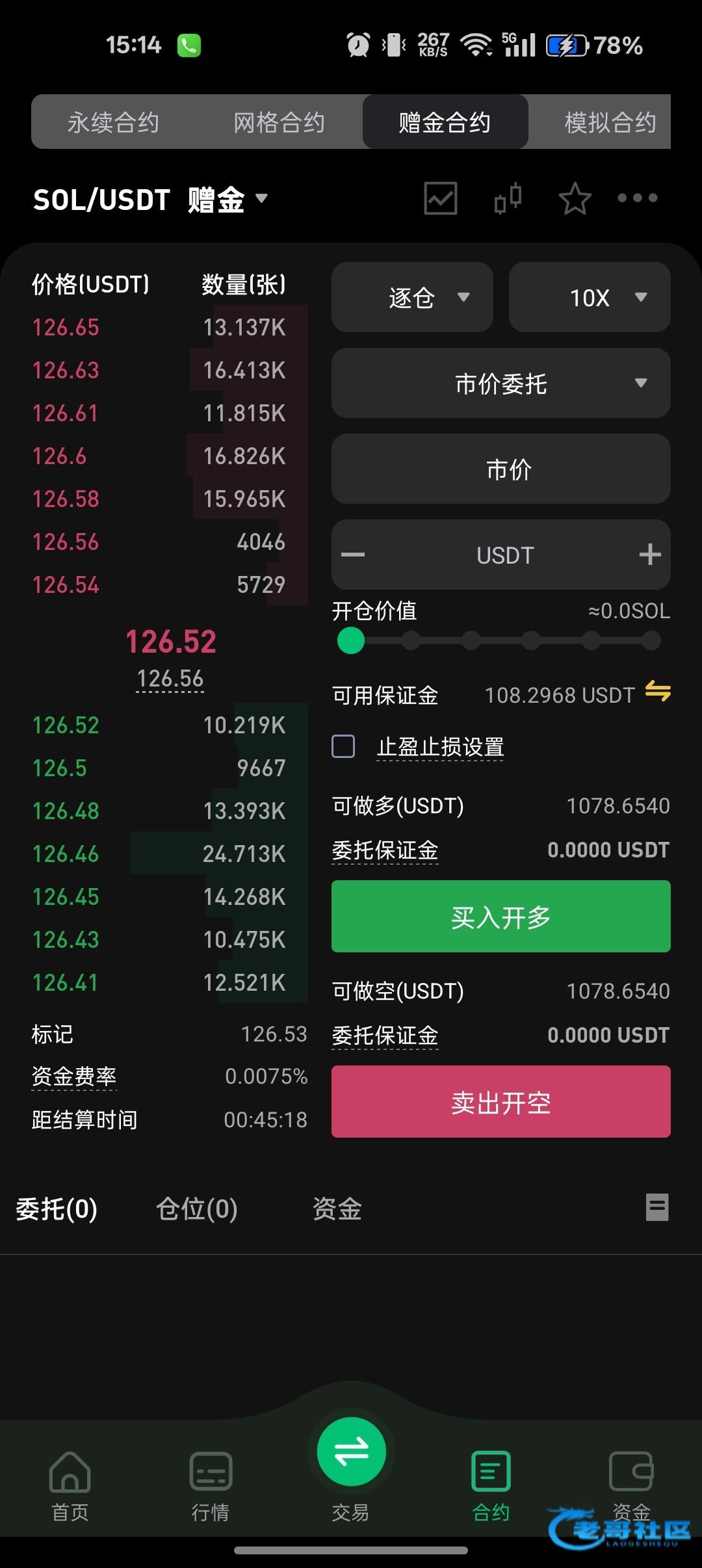702x1568 pixels.
Task: Open the SOL/USDT pair selector dropdown
Action: pos(151,200)
